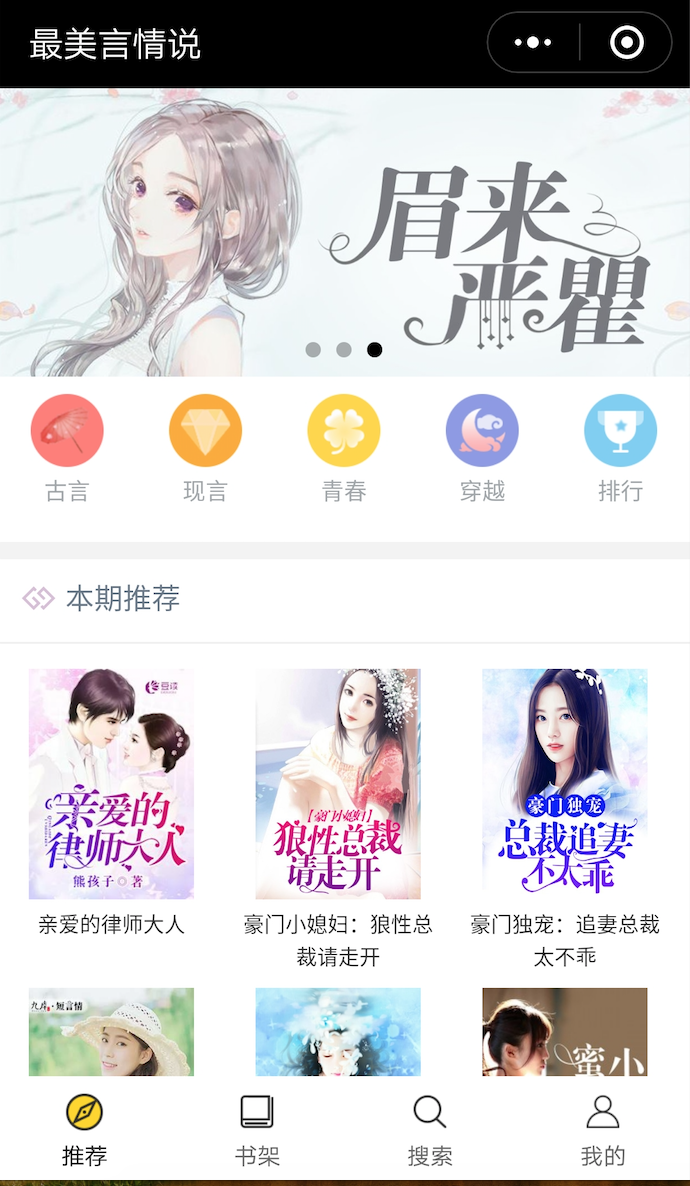
Task: Open the 眉来眼去 banner
Action: coord(345,232)
